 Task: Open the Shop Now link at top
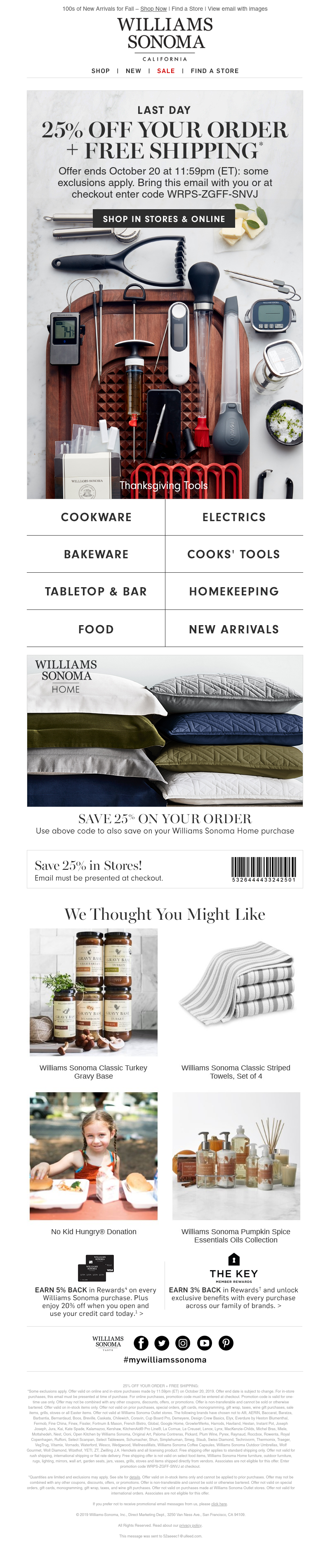pos(153,9)
